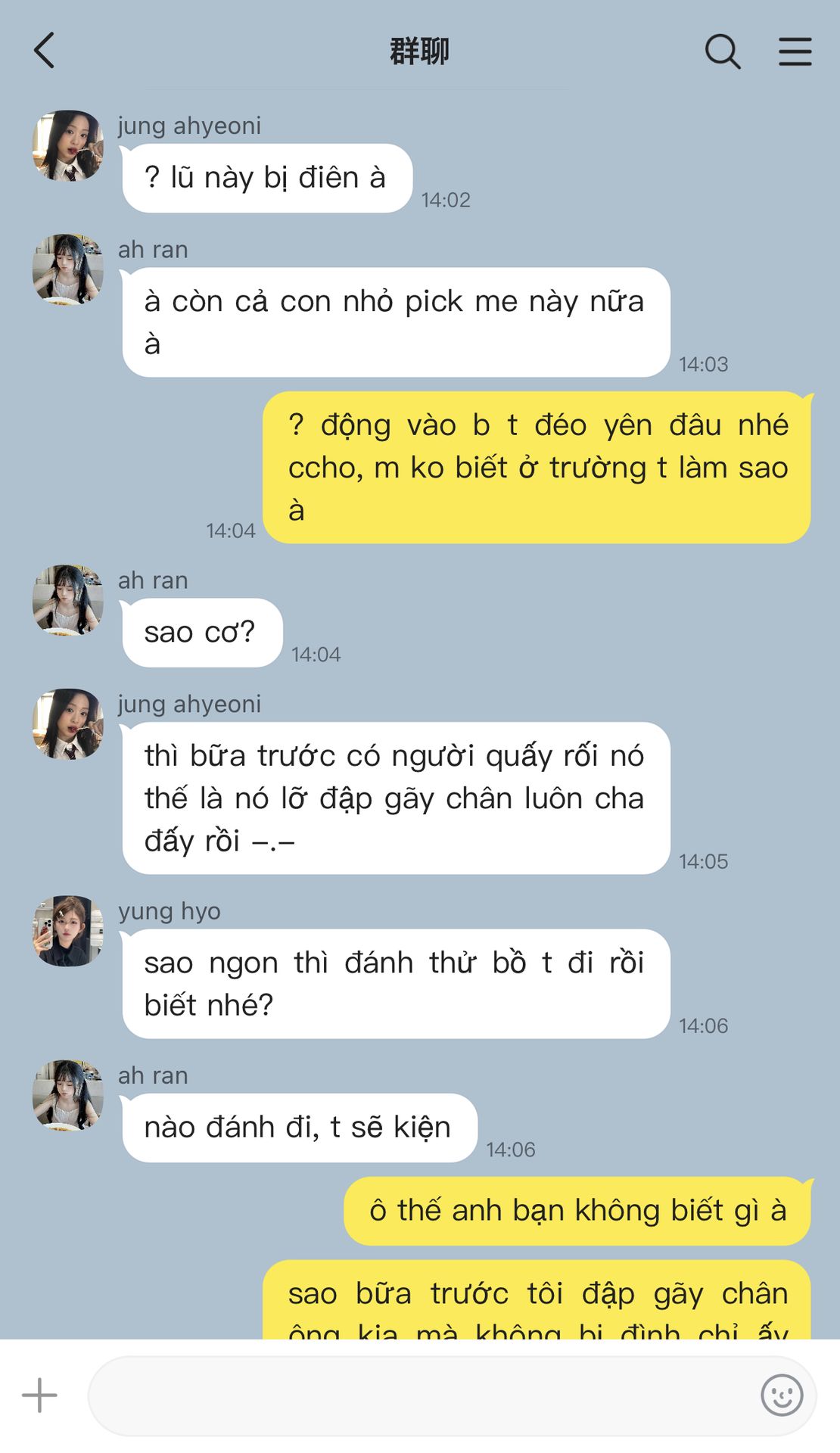Go back from the group chat
Image resolution: width=840 pixels, height=1453 pixels.
45,51
